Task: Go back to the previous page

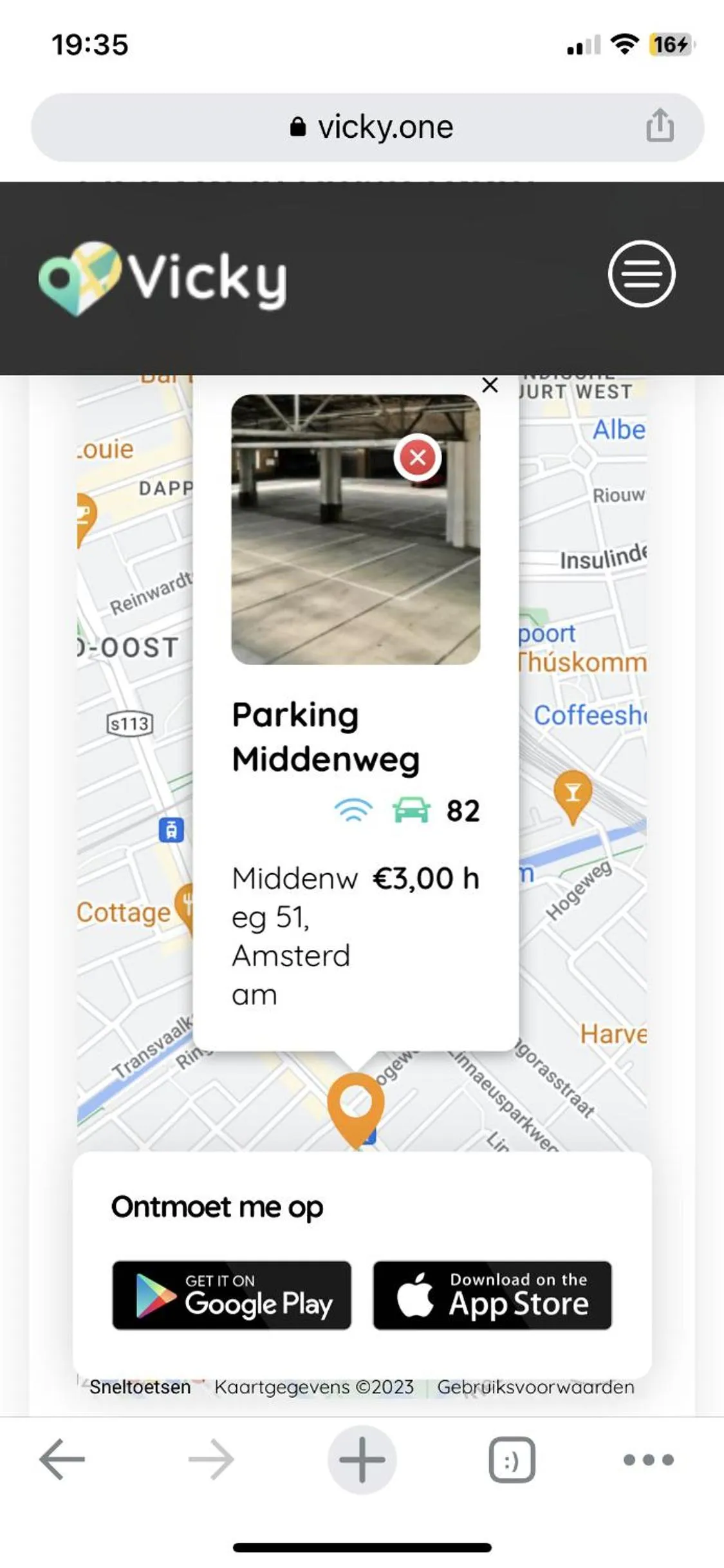Action: click(x=62, y=1460)
